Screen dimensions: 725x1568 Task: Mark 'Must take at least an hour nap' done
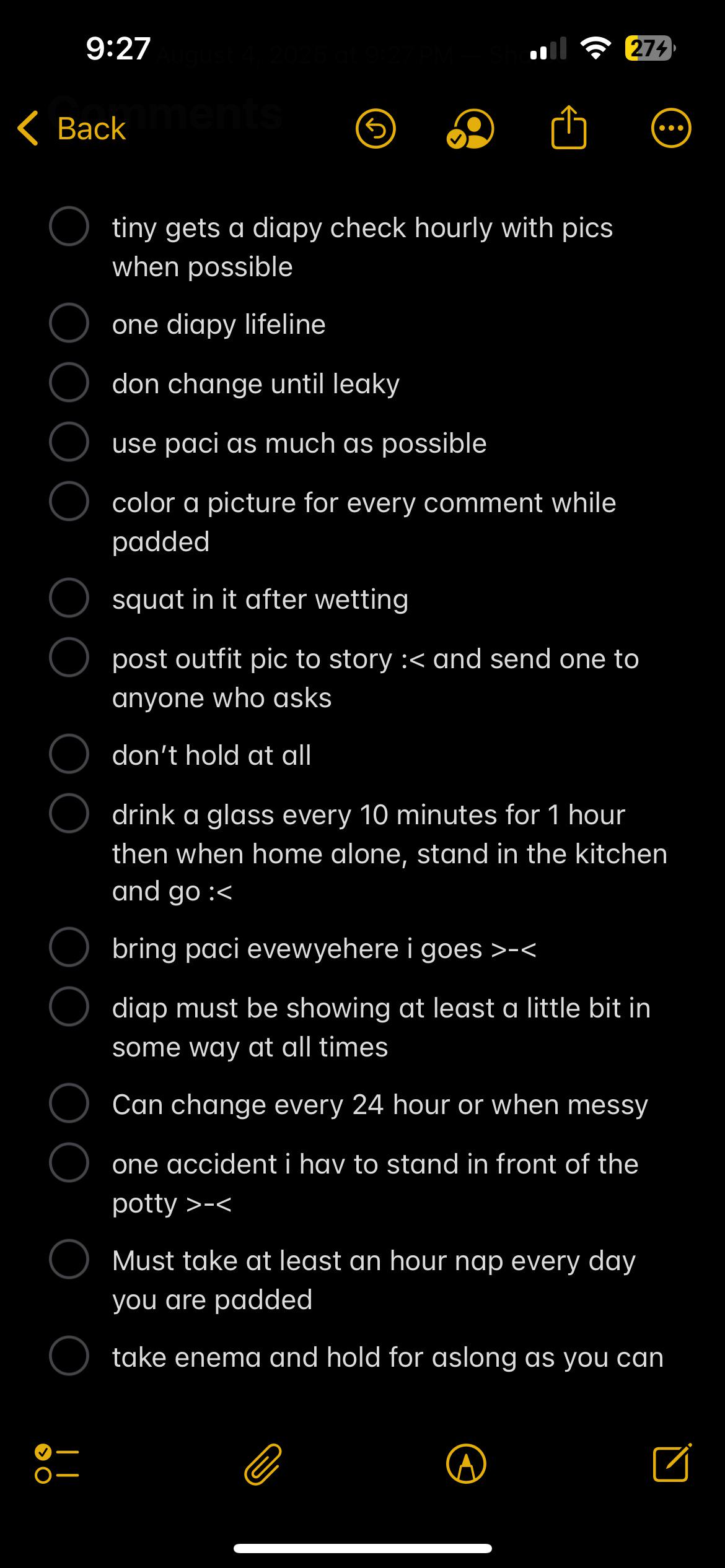coord(69,1259)
